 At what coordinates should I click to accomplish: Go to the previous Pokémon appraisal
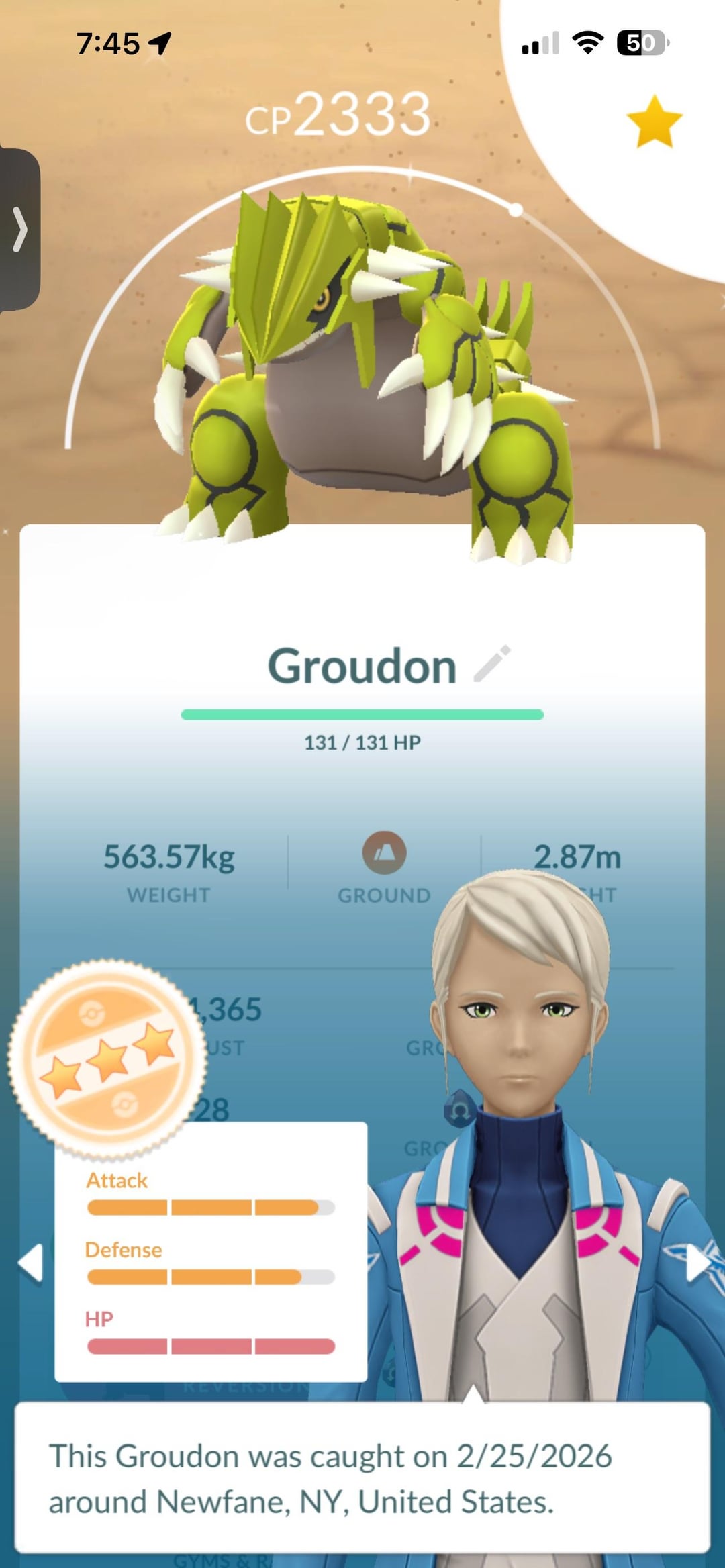coord(31,1262)
